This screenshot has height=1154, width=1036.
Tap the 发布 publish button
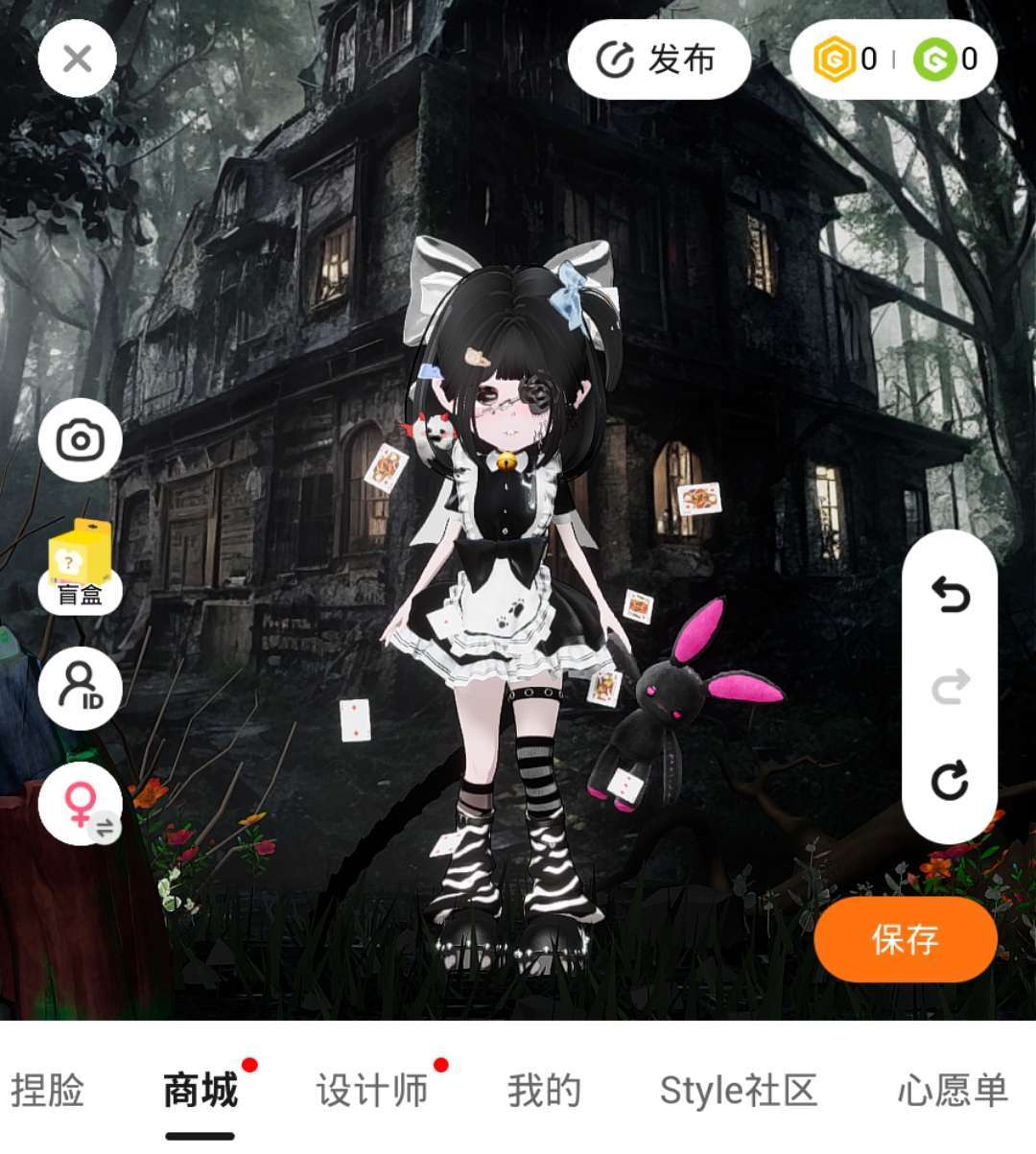point(658,59)
